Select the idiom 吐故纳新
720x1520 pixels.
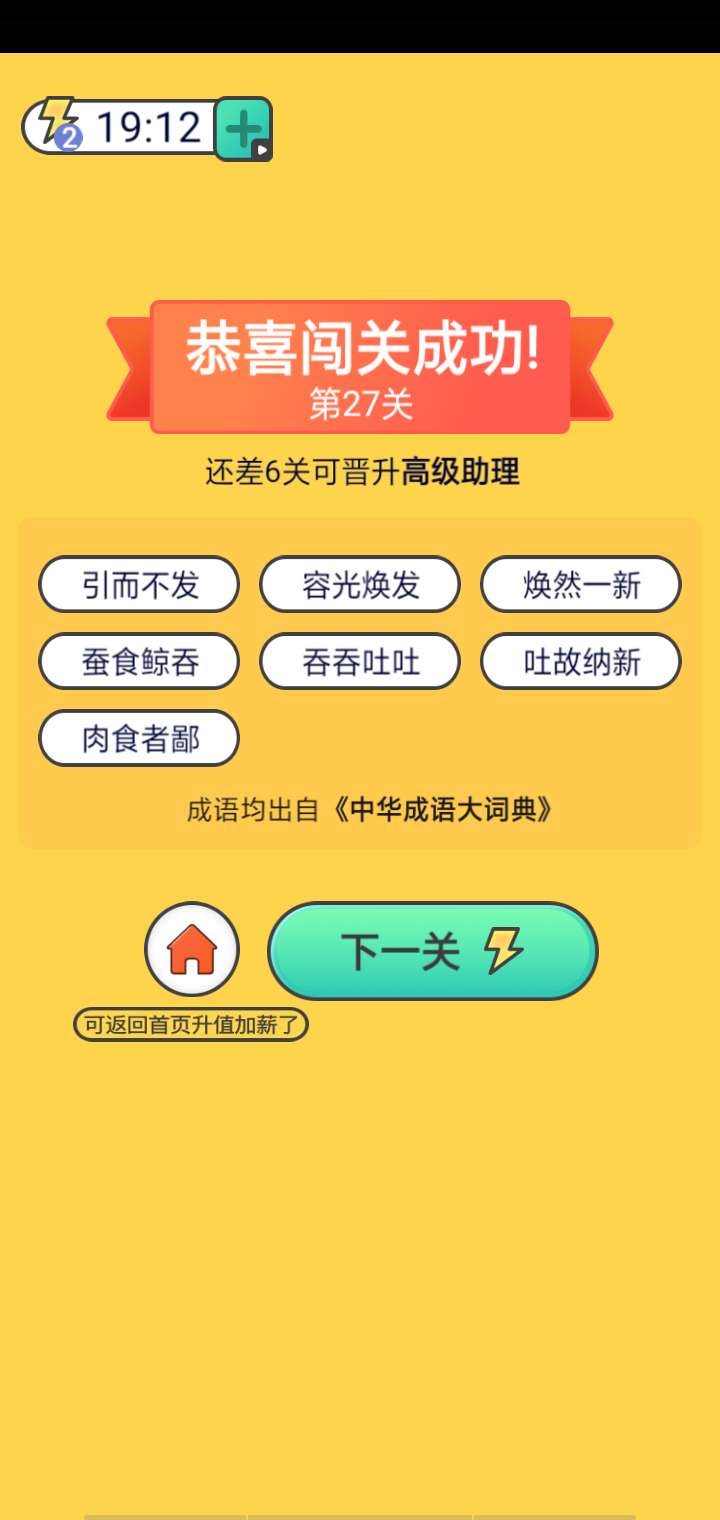pos(580,661)
